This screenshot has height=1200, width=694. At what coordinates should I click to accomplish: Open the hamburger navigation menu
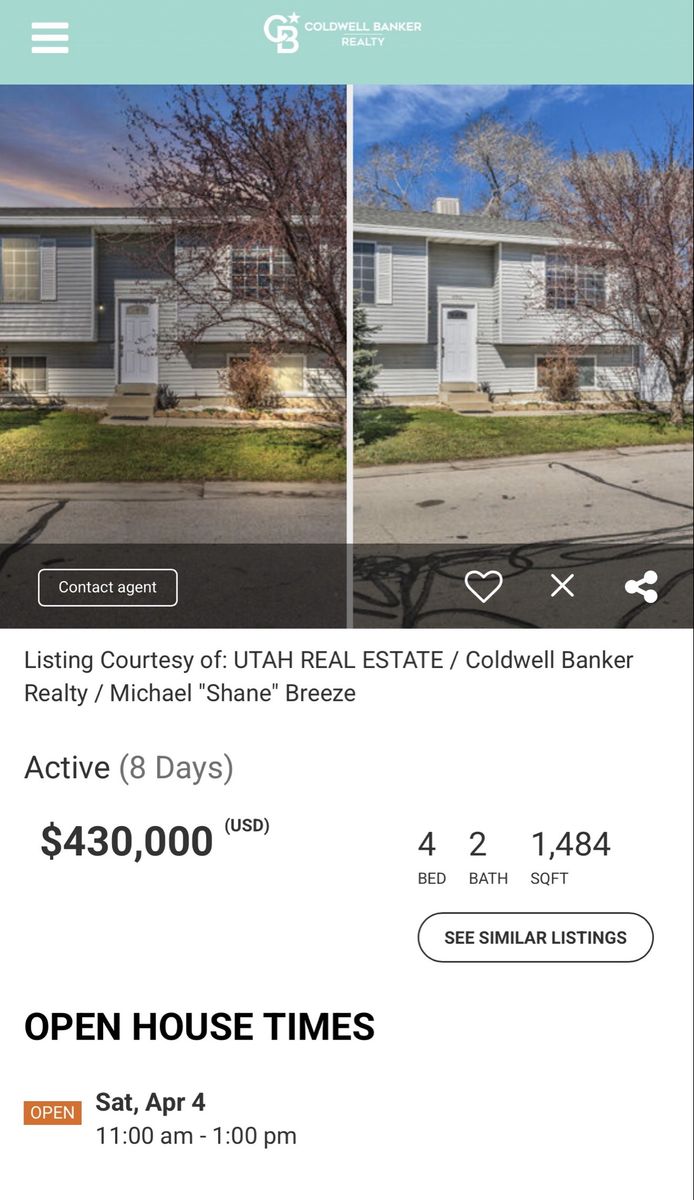(50, 38)
